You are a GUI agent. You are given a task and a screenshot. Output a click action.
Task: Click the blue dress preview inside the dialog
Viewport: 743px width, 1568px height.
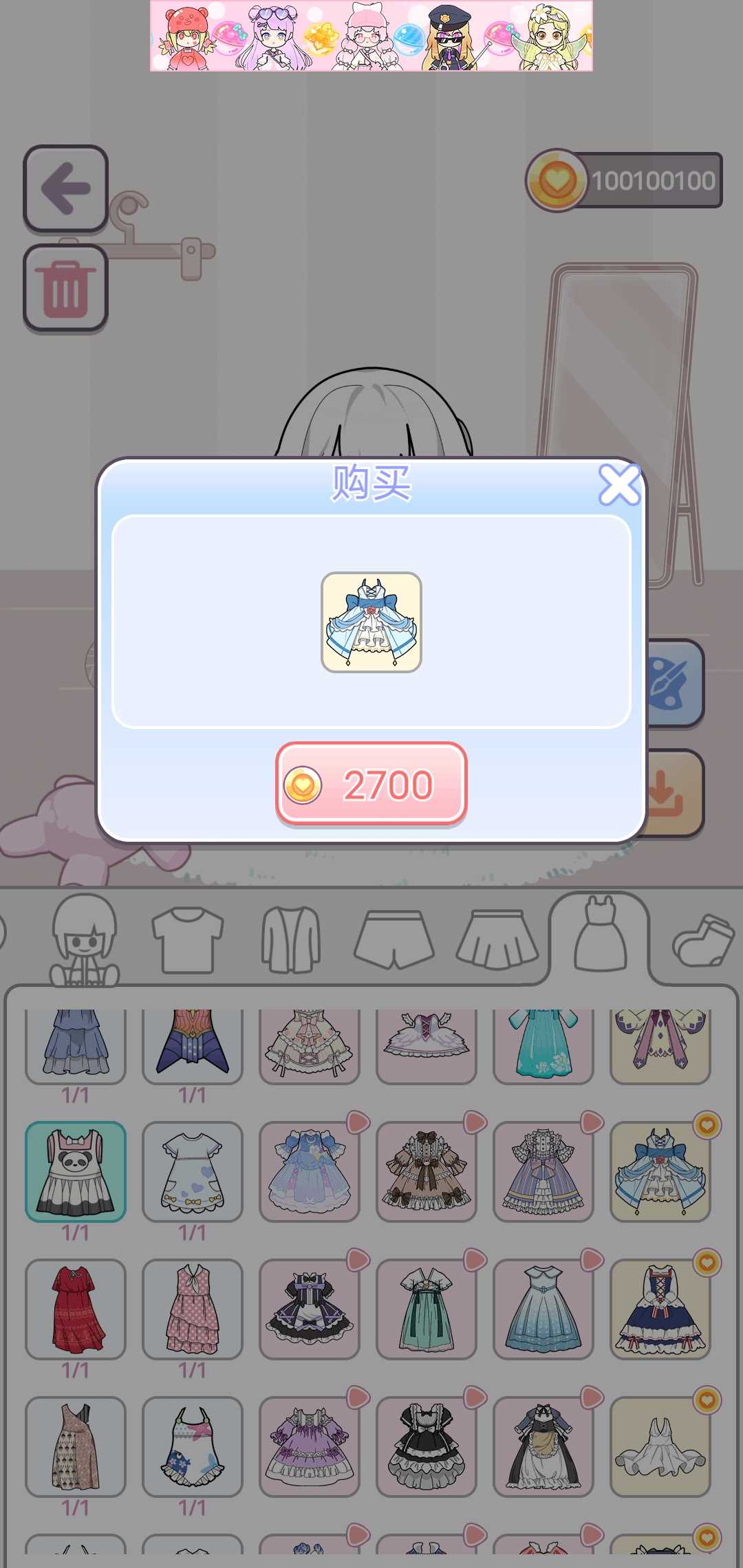[x=371, y=623]
